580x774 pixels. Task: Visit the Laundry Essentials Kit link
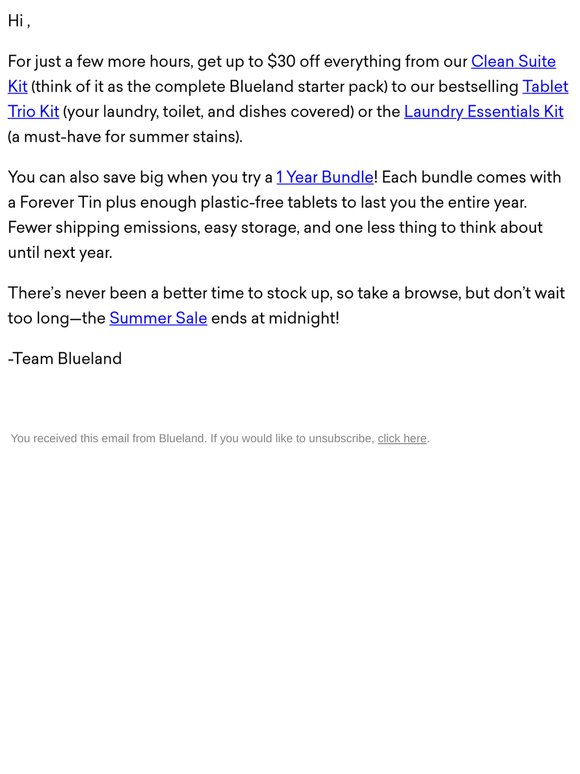(x=483, y=112)
